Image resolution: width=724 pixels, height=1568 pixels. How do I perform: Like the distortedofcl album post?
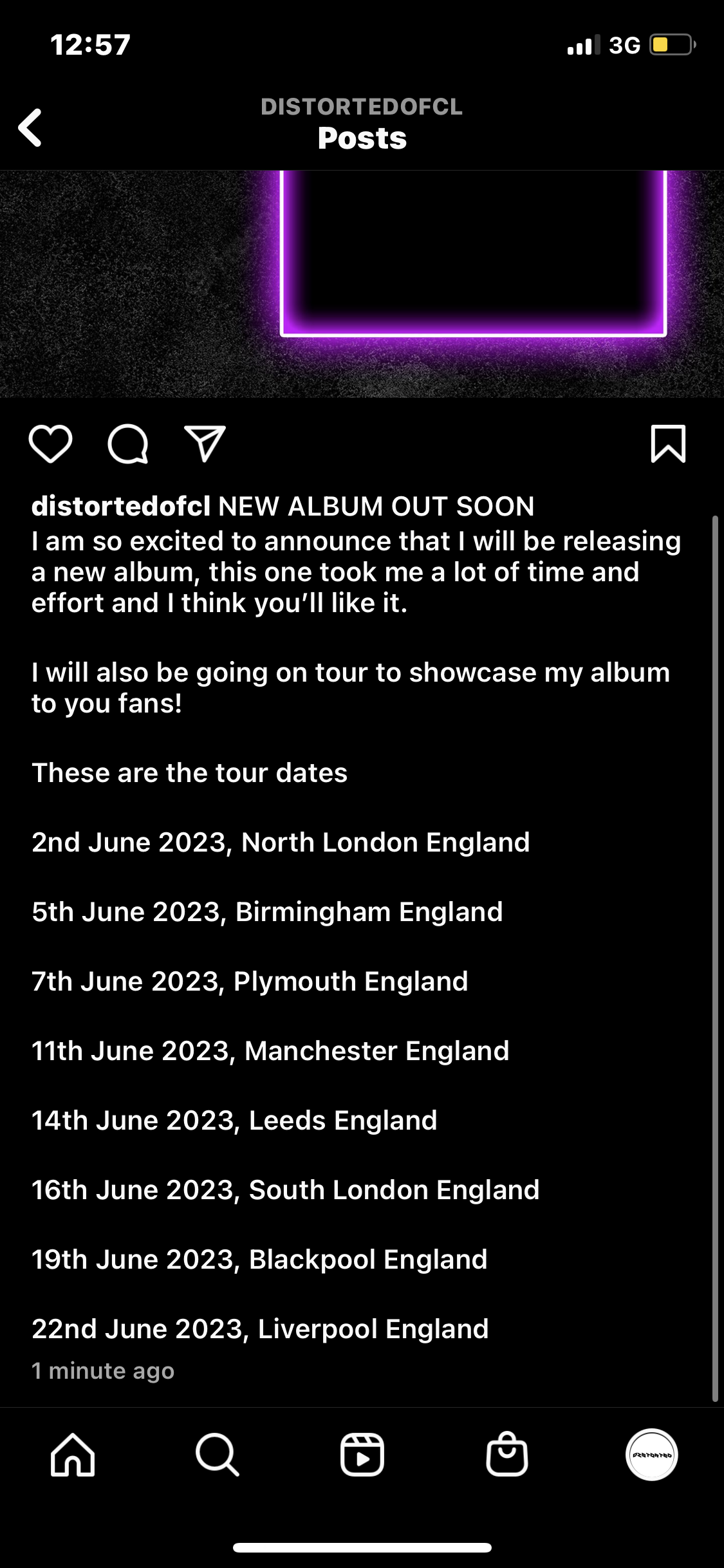(50, 443)
